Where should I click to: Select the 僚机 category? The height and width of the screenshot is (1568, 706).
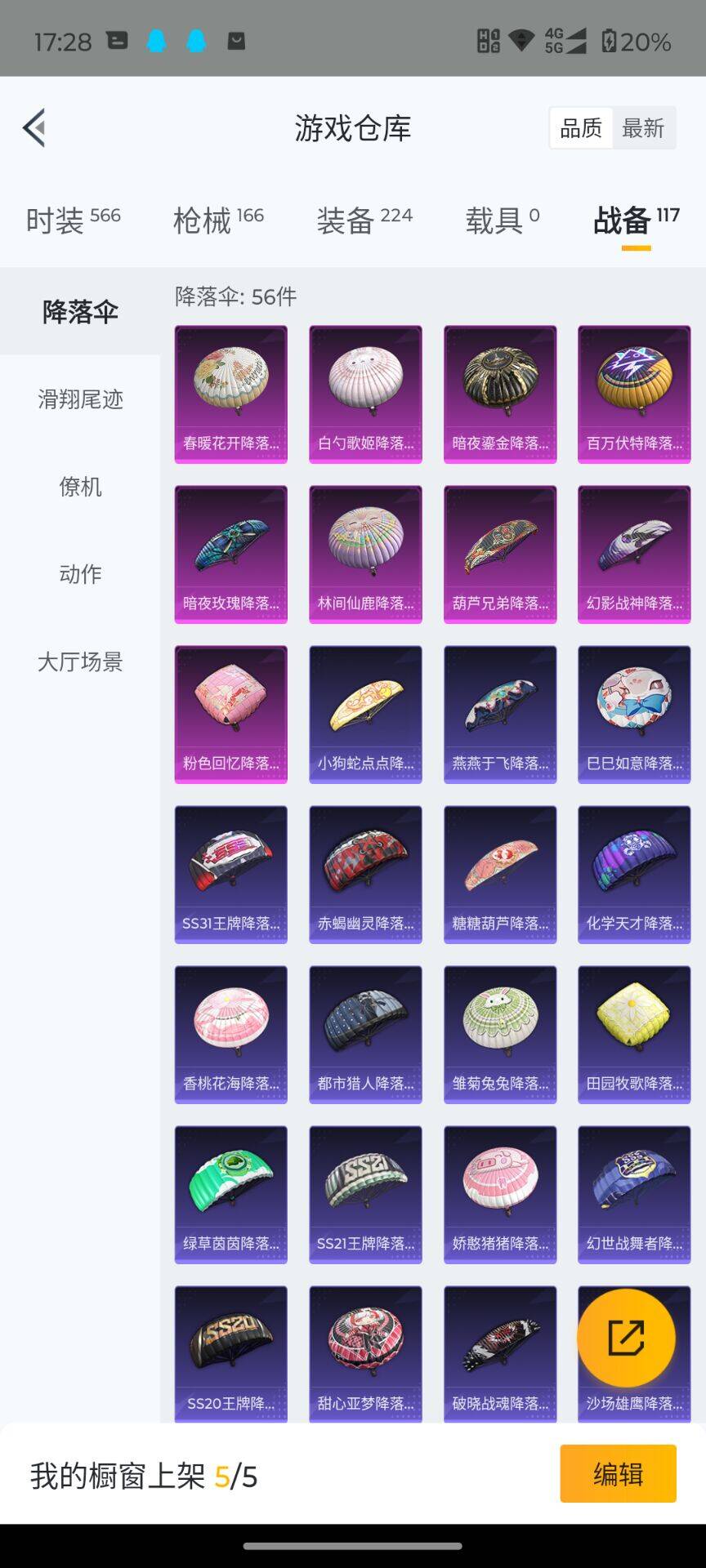[80, 487]
